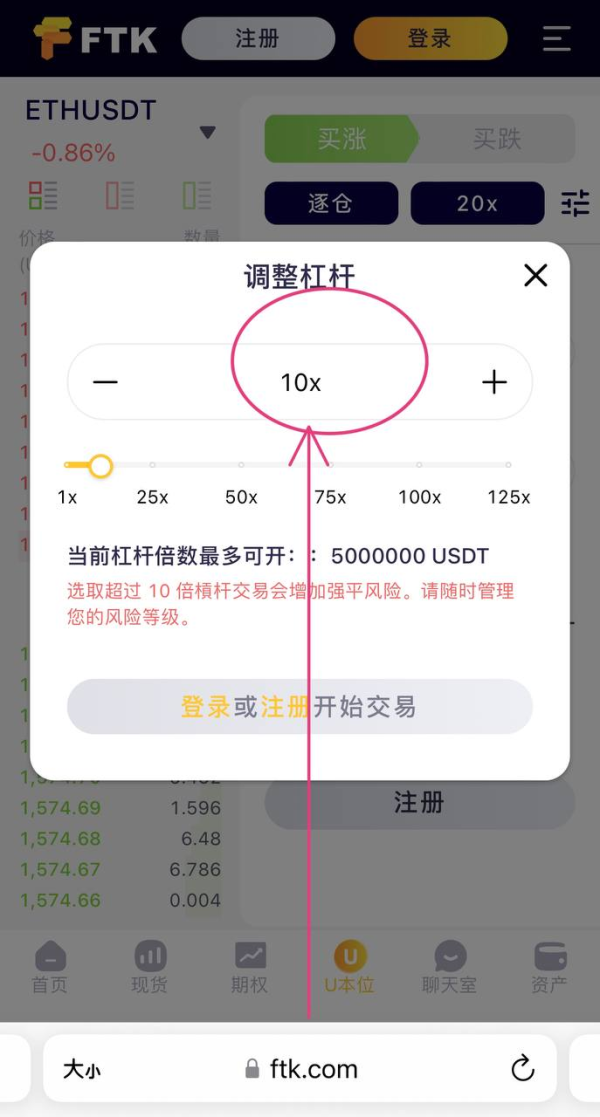Tap the 注册 button in the top header
Viewport: 600px width, 1117px height.
257,39
